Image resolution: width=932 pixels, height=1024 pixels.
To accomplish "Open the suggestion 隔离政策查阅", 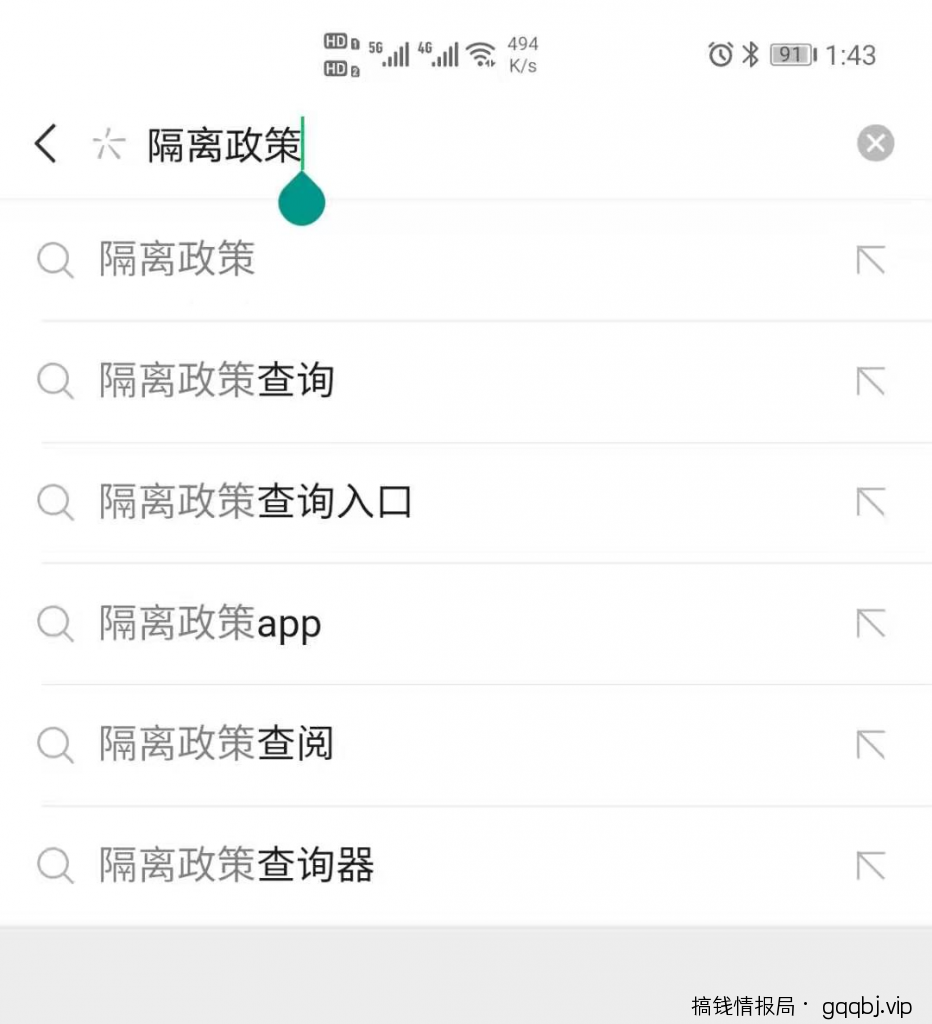I will click(215, 745).
